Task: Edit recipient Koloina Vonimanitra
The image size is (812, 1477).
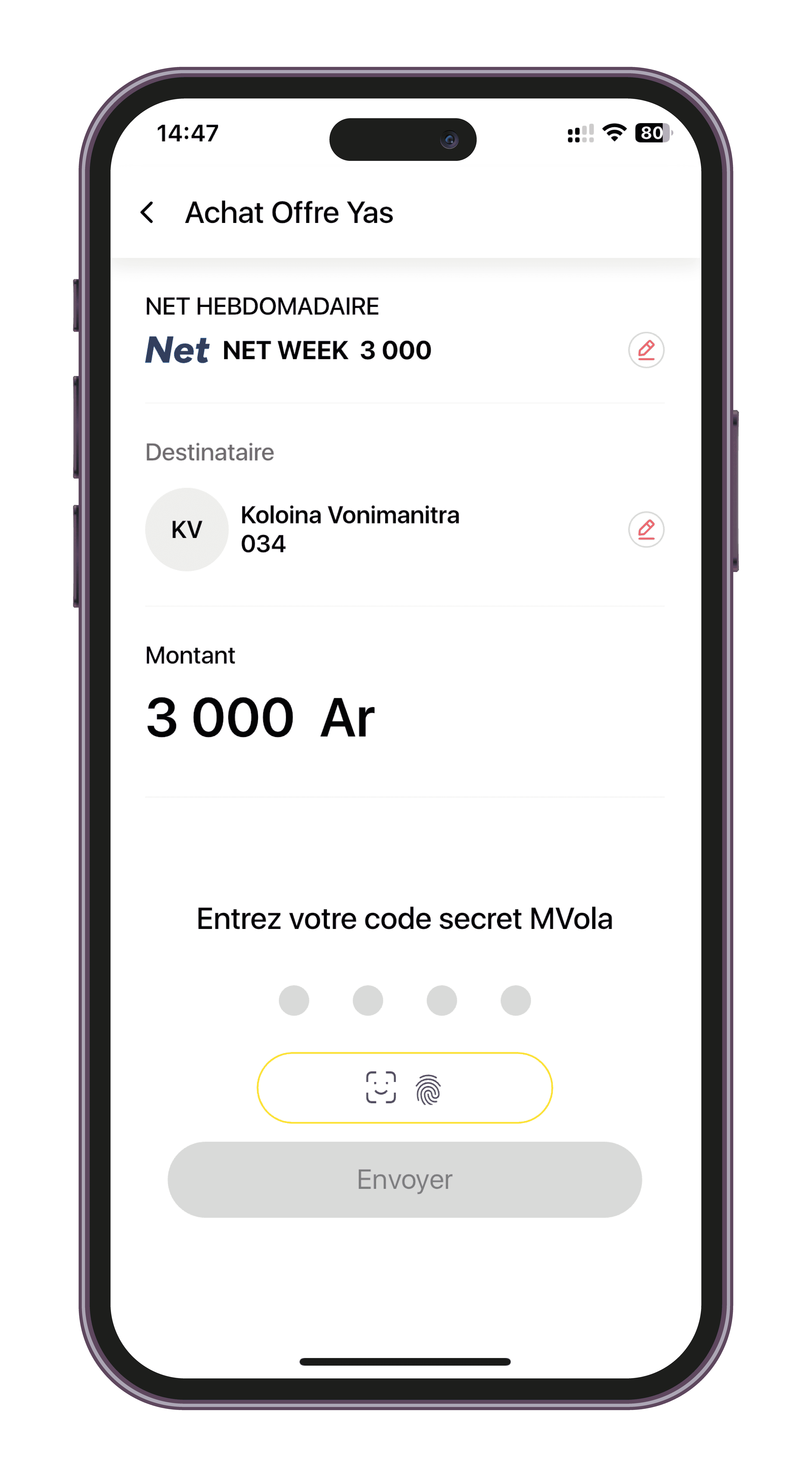Action: [646, 529]
